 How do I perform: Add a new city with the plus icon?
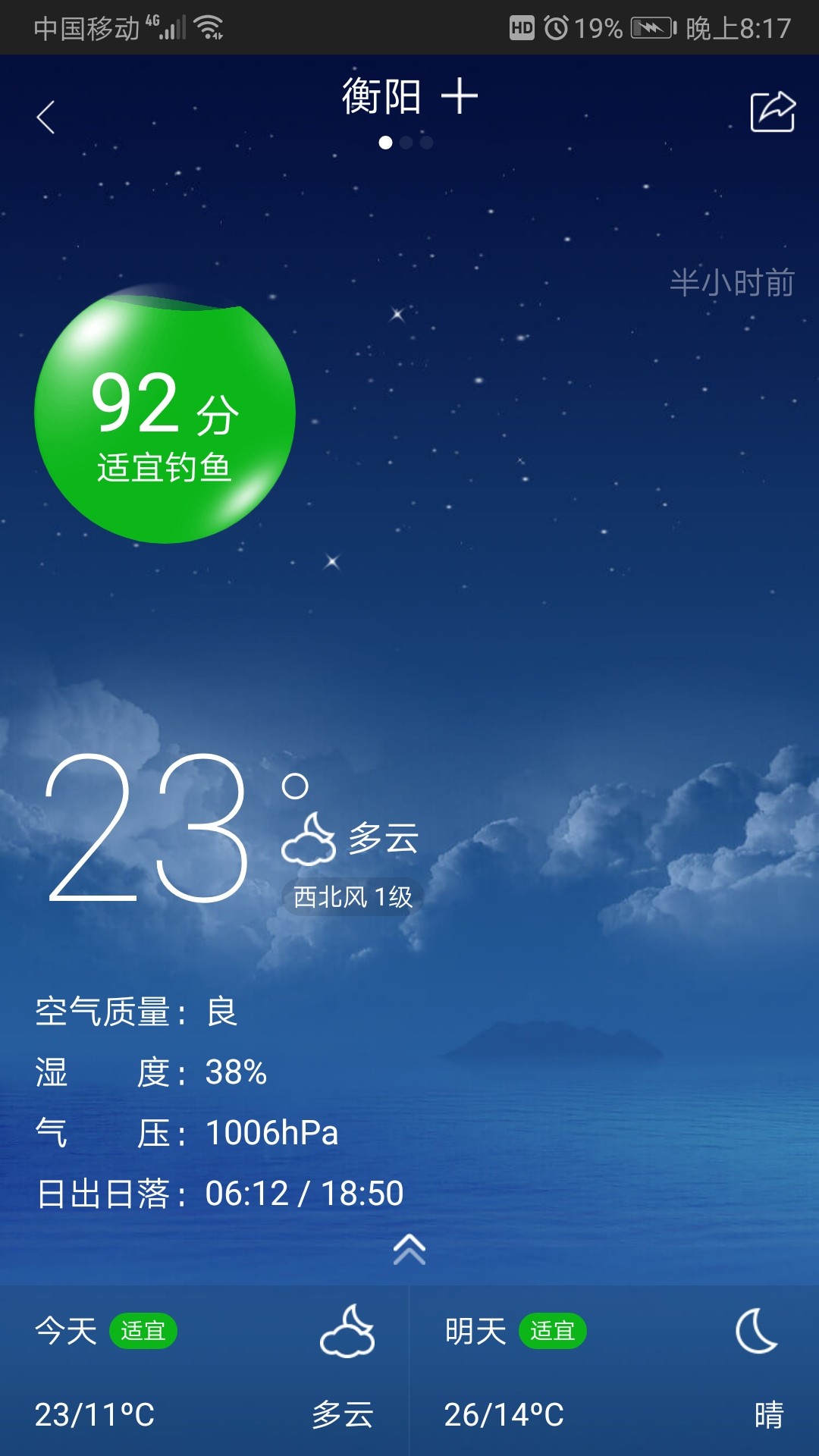(x=460, y=97)
